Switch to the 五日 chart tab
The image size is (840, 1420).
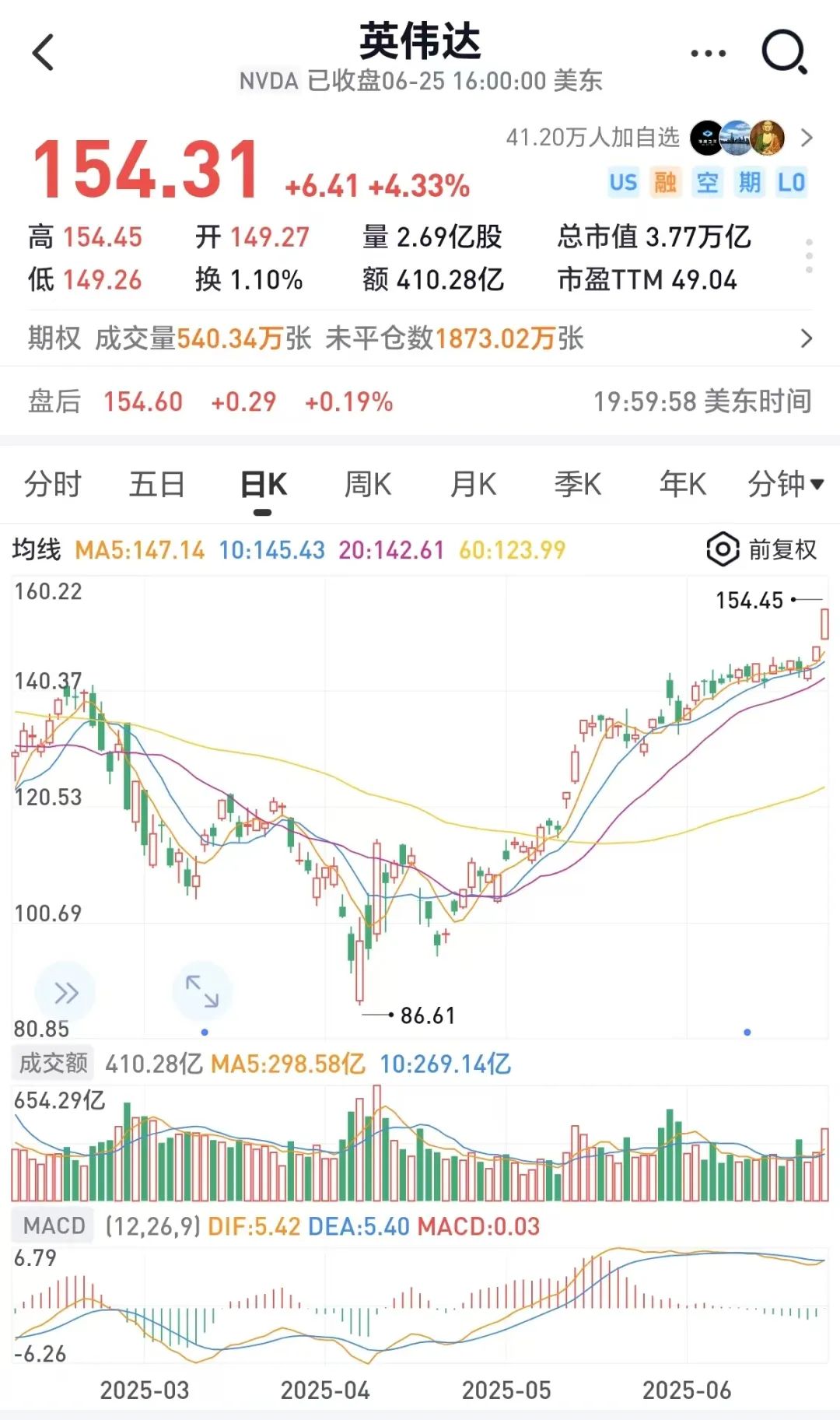(x=157, y=485)
